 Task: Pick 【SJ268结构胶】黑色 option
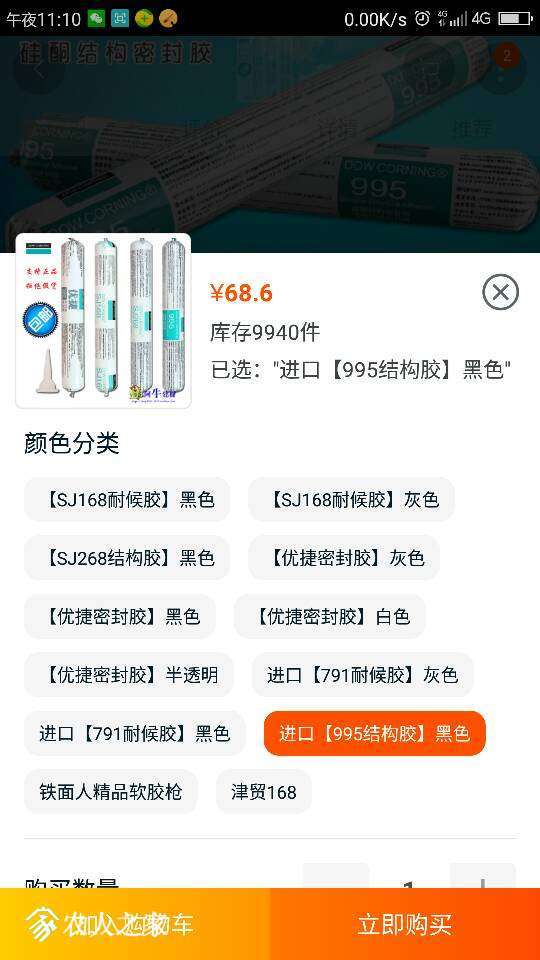pos(127,558)
